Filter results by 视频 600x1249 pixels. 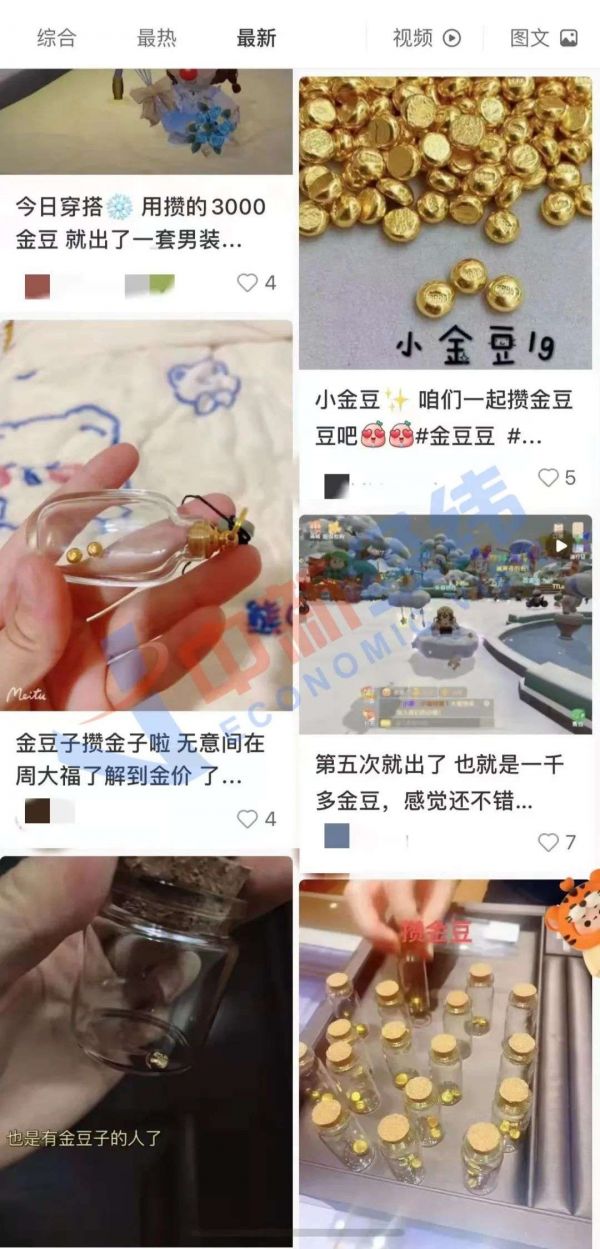pos(426,38)
